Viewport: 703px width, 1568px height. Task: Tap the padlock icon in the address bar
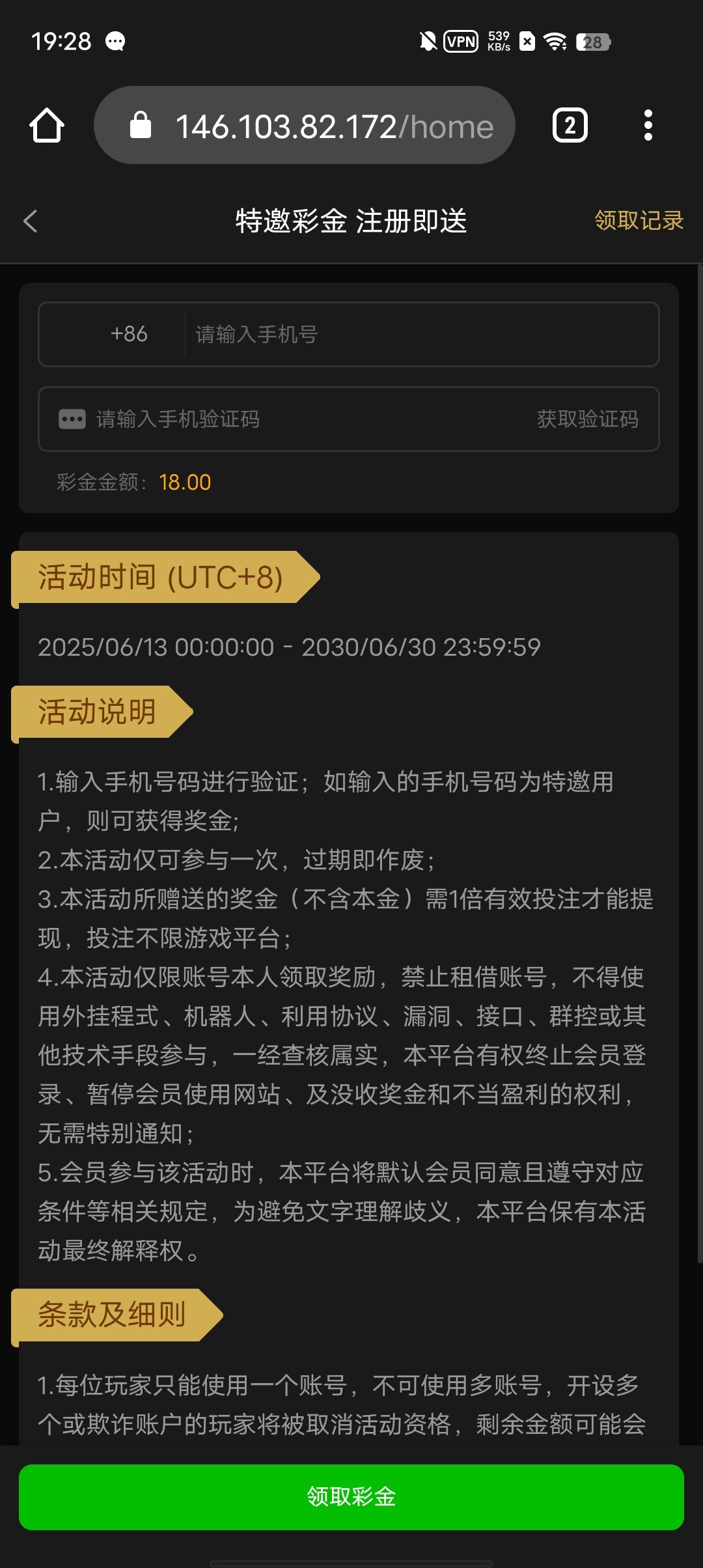pyautogui.click(x=142, y=124)
